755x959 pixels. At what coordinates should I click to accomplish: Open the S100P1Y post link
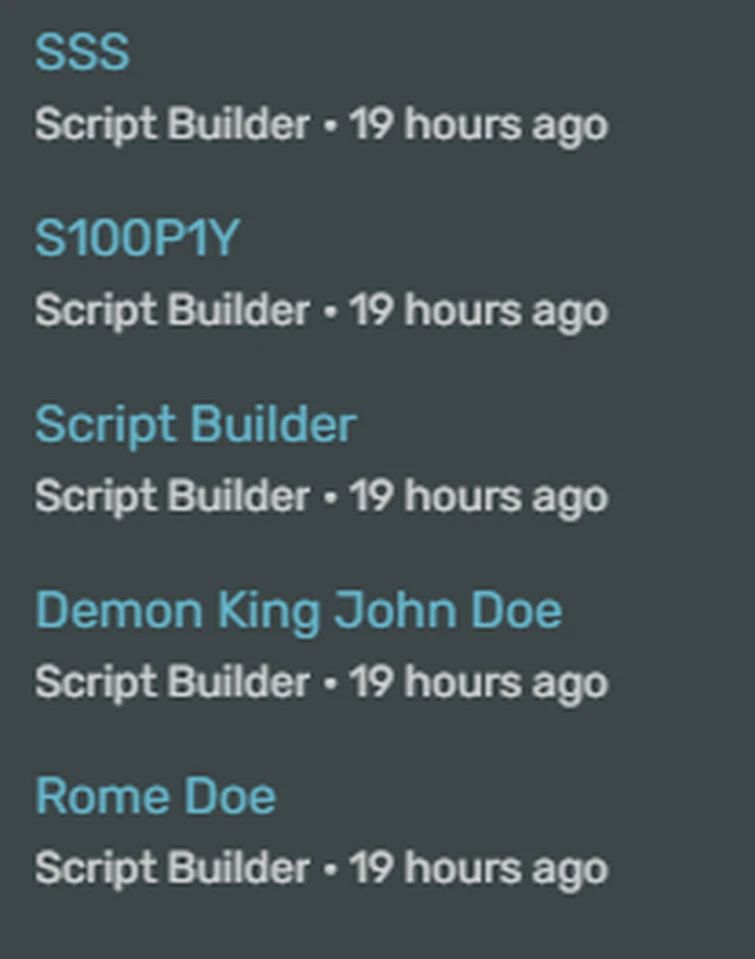coord(135,238)
